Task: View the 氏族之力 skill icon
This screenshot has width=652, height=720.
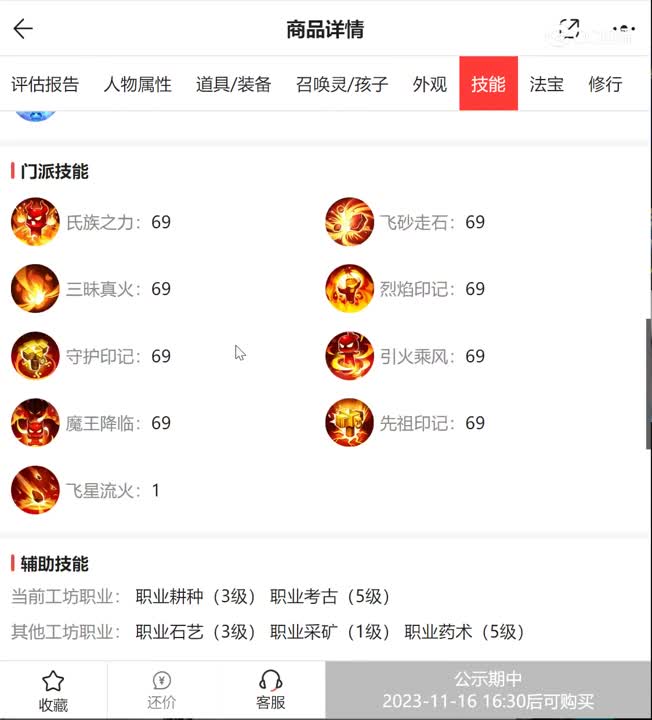Action: 35,222
